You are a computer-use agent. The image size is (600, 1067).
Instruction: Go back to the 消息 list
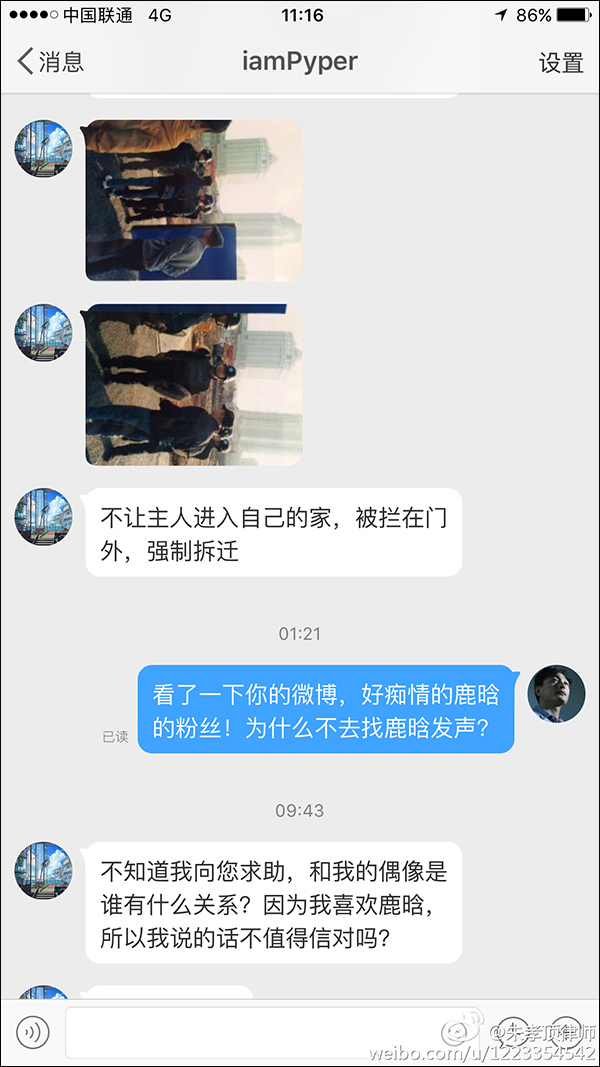coord(50,61)
